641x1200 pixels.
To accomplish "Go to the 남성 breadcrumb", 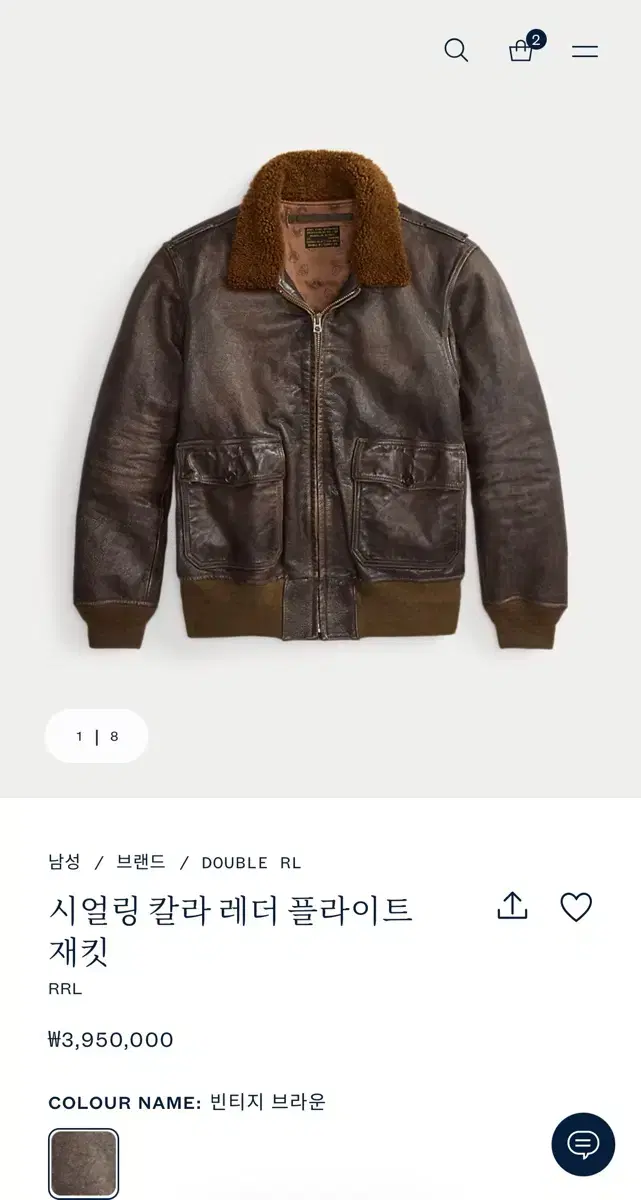I will [64, 862].
